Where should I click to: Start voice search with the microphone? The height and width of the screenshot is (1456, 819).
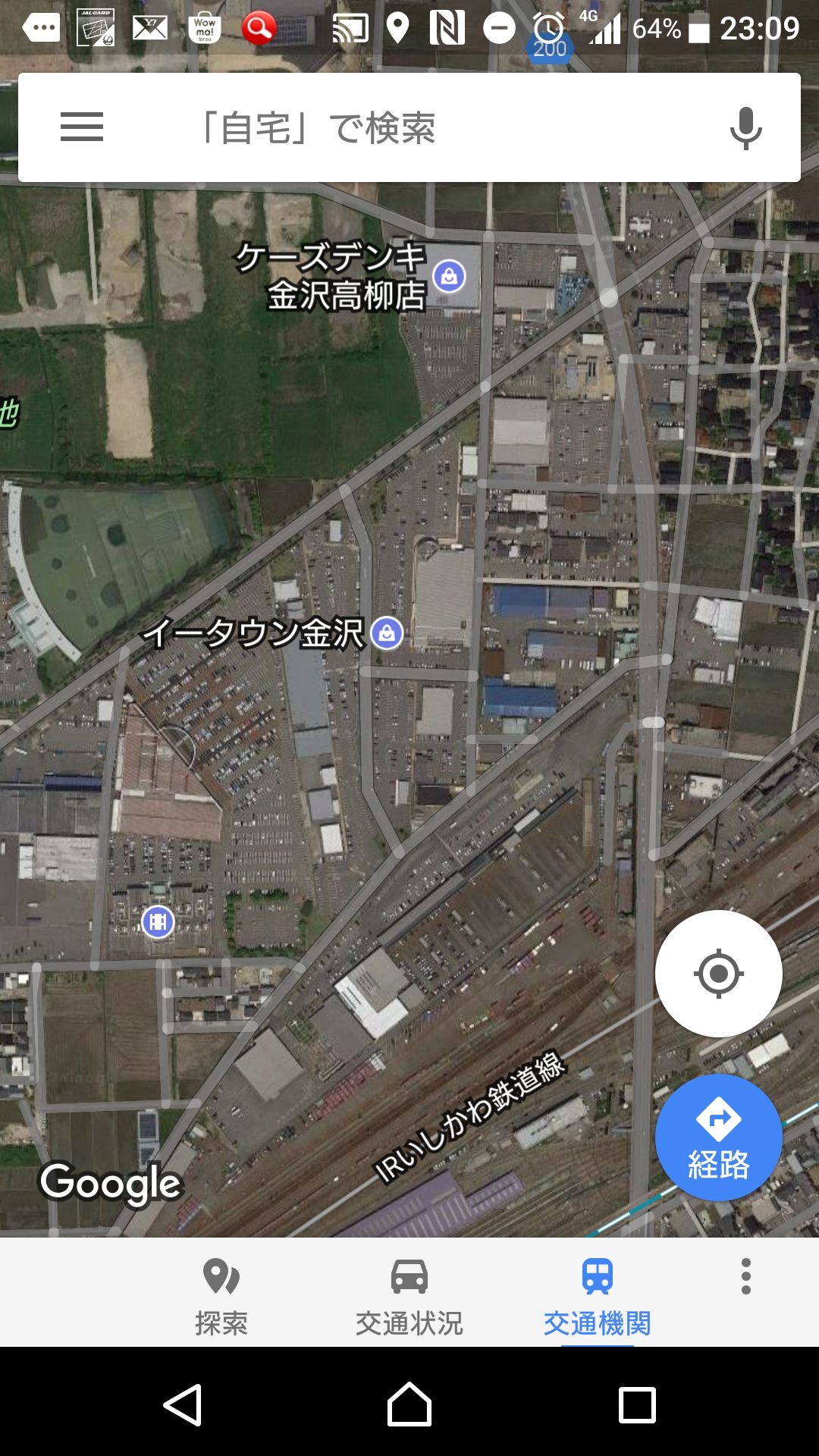click(746, 127)
